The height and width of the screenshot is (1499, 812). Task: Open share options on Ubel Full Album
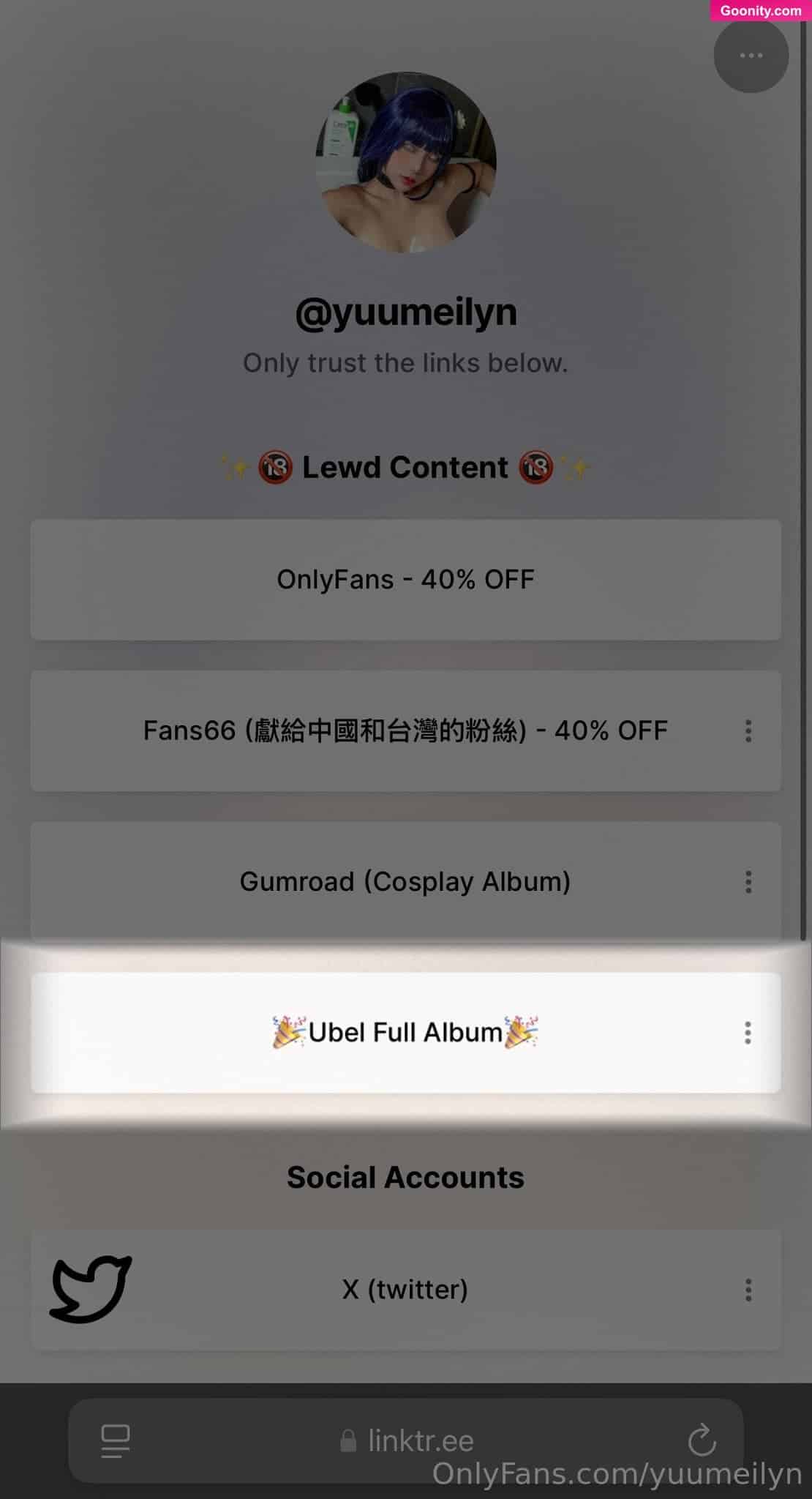pyautogui.click(x=748, y=1032)
